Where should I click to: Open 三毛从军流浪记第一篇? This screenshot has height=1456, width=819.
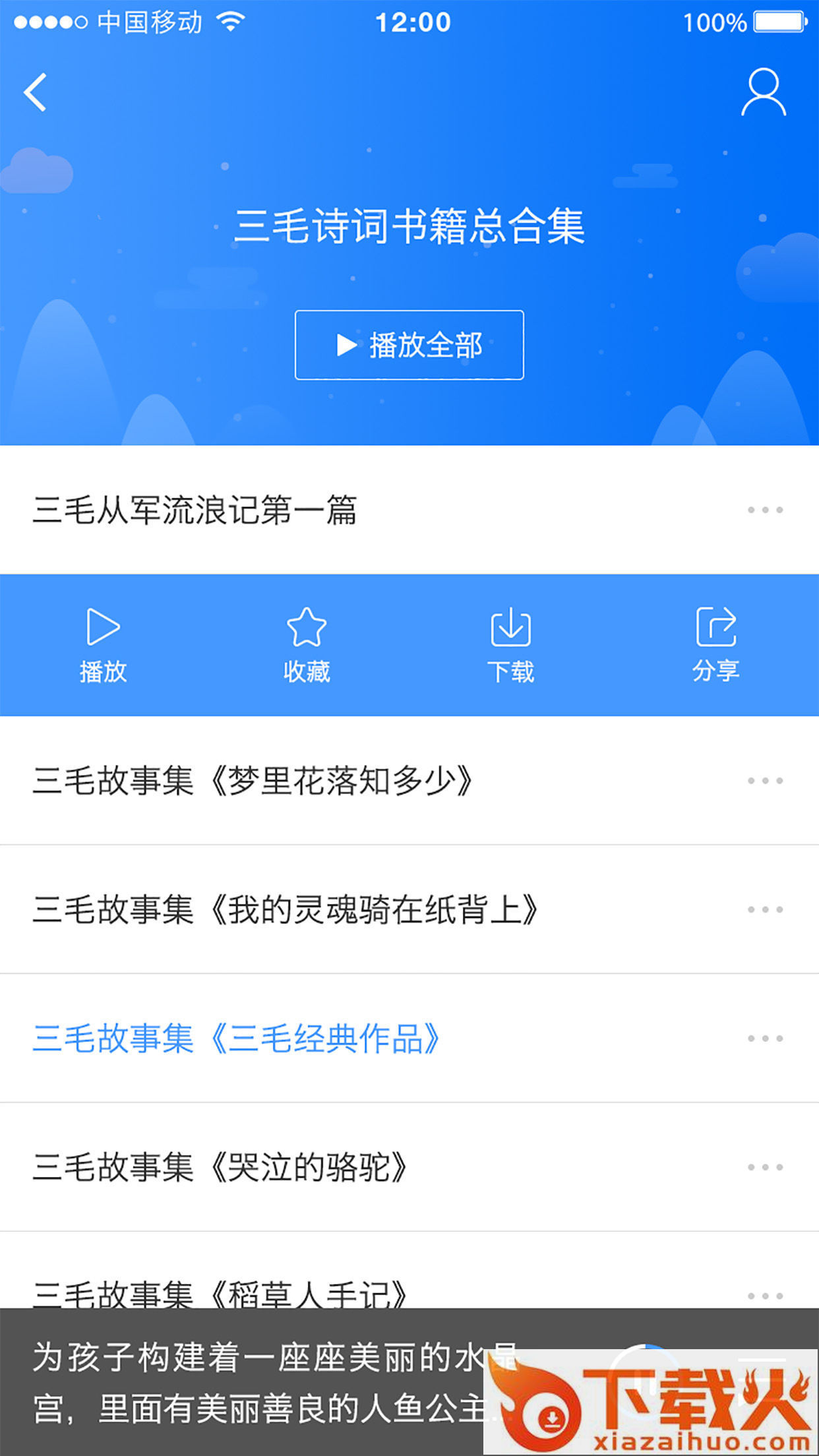click(x=195, y=510)
